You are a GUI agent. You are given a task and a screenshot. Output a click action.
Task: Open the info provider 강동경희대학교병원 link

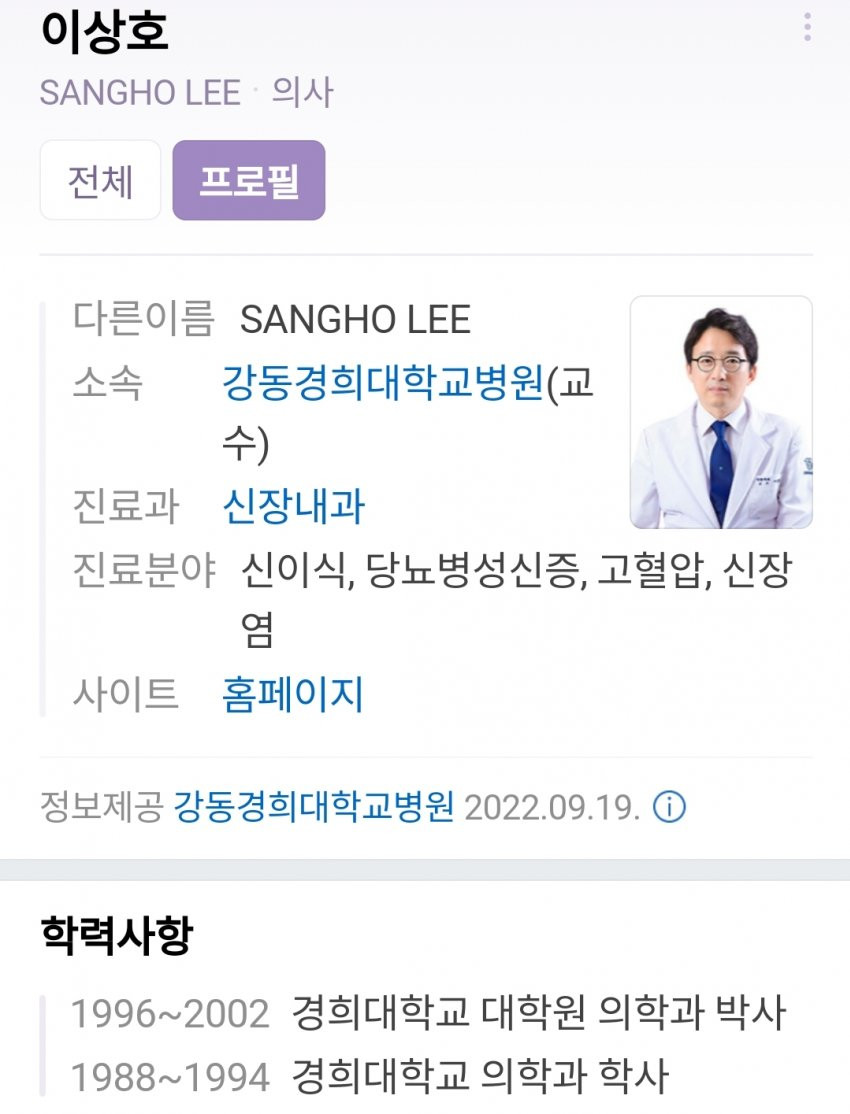[x=314, y=806]
